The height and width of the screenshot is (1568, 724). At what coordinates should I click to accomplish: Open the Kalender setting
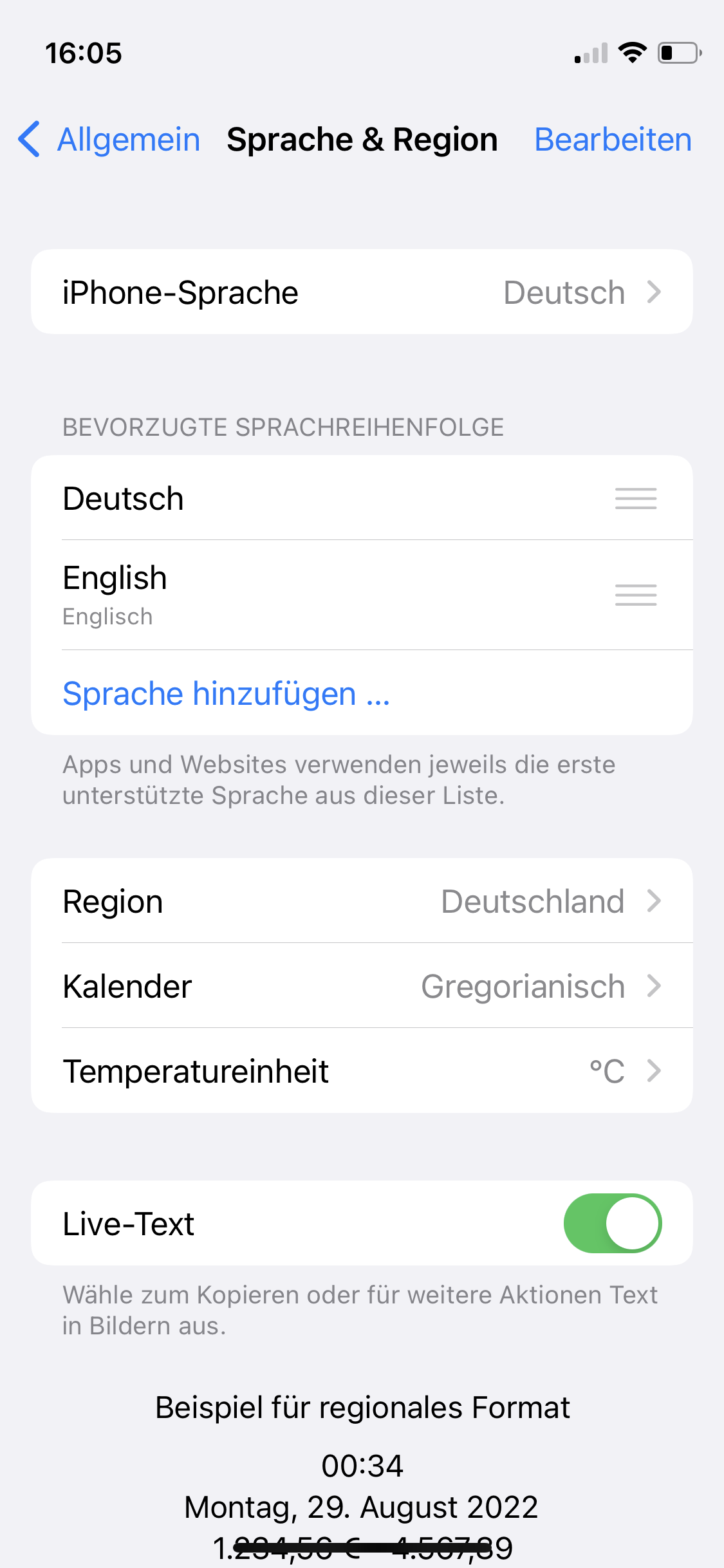pyautogui.click(x=362, y=986)
